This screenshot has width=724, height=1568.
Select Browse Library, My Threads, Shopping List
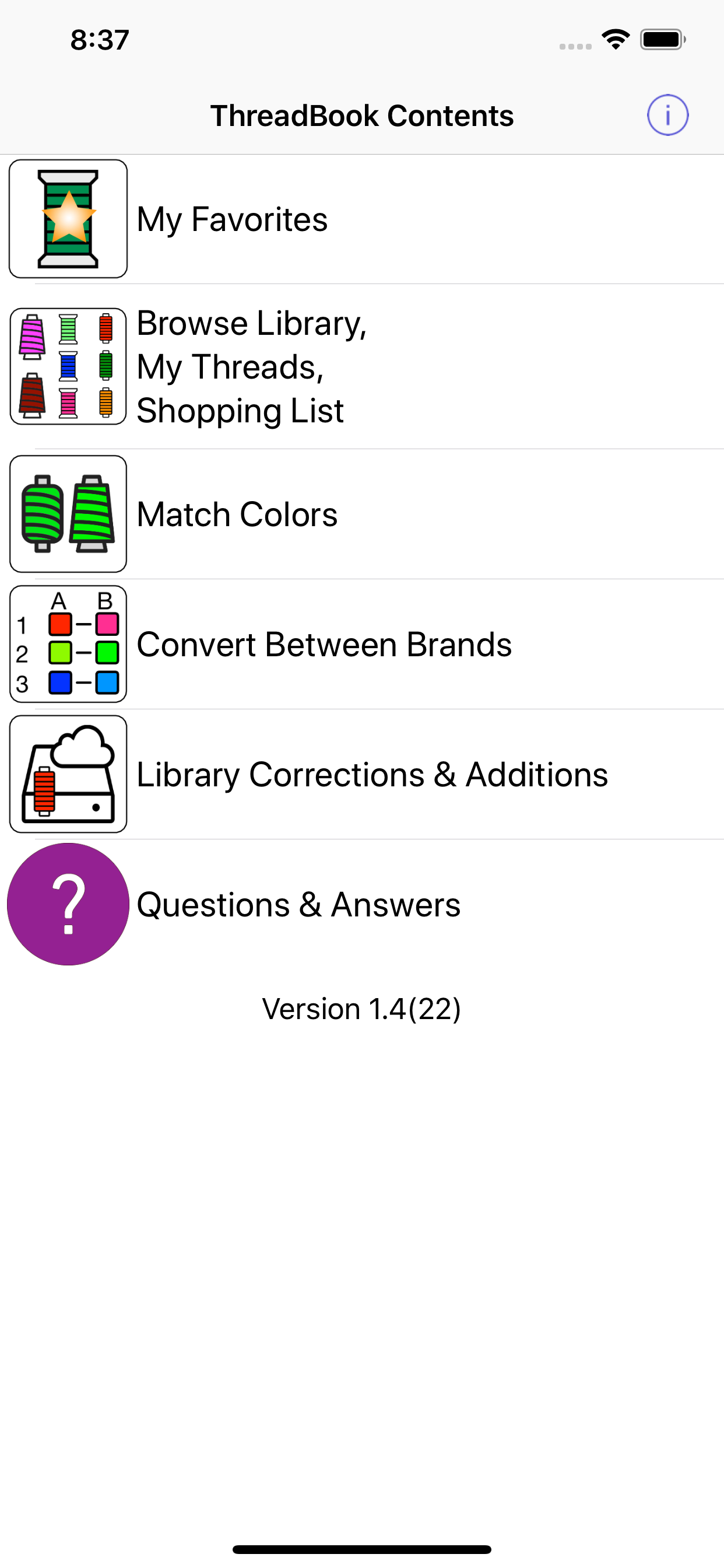pos(252,365)
